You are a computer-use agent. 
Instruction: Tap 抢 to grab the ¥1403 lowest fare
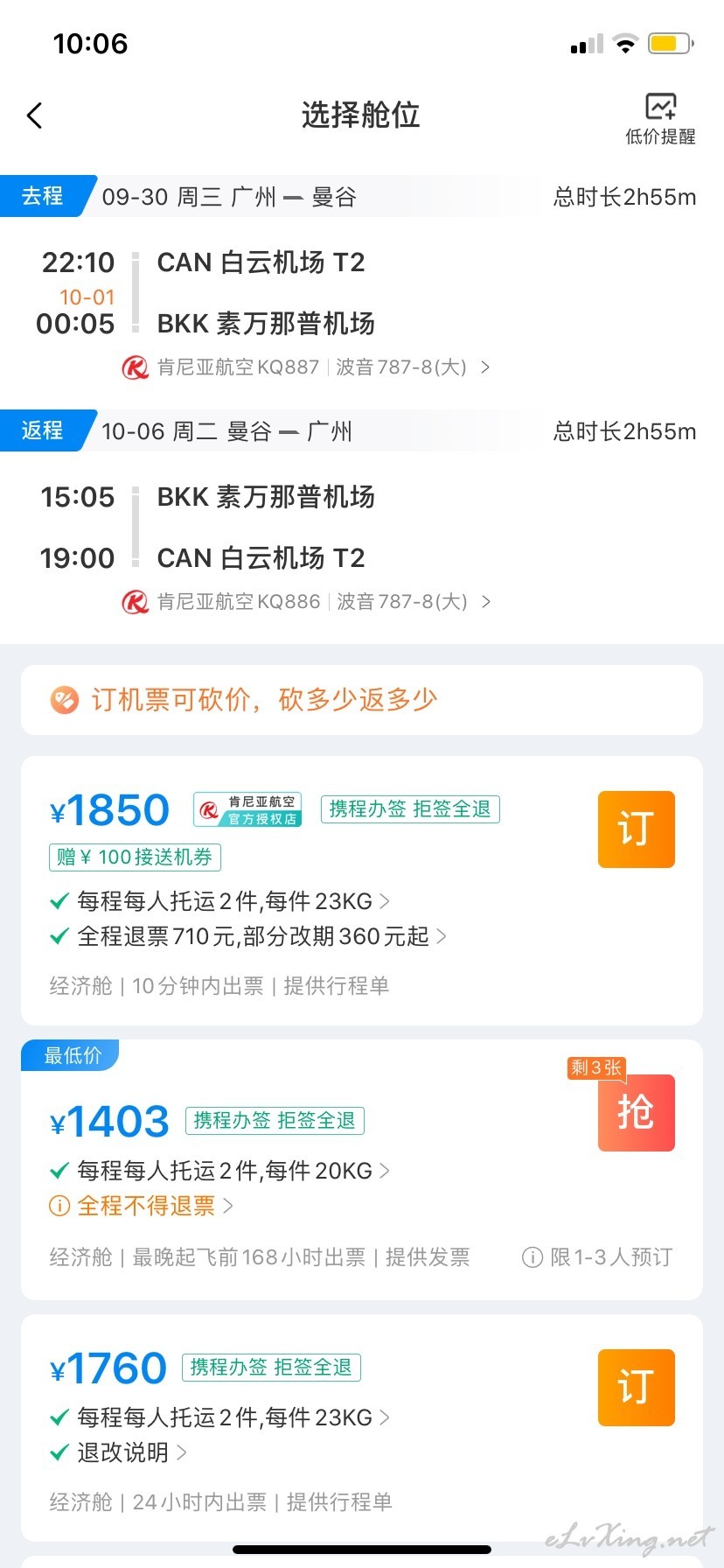pos(637,1113)
